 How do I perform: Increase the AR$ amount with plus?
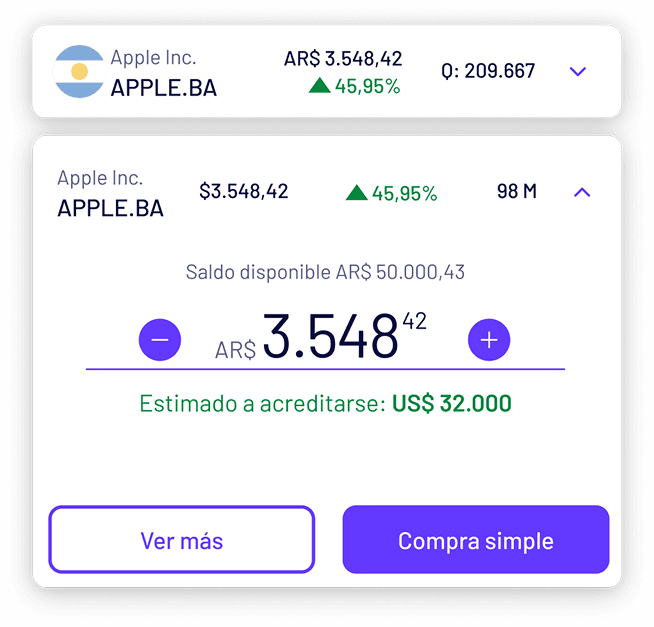click(489, 340)
